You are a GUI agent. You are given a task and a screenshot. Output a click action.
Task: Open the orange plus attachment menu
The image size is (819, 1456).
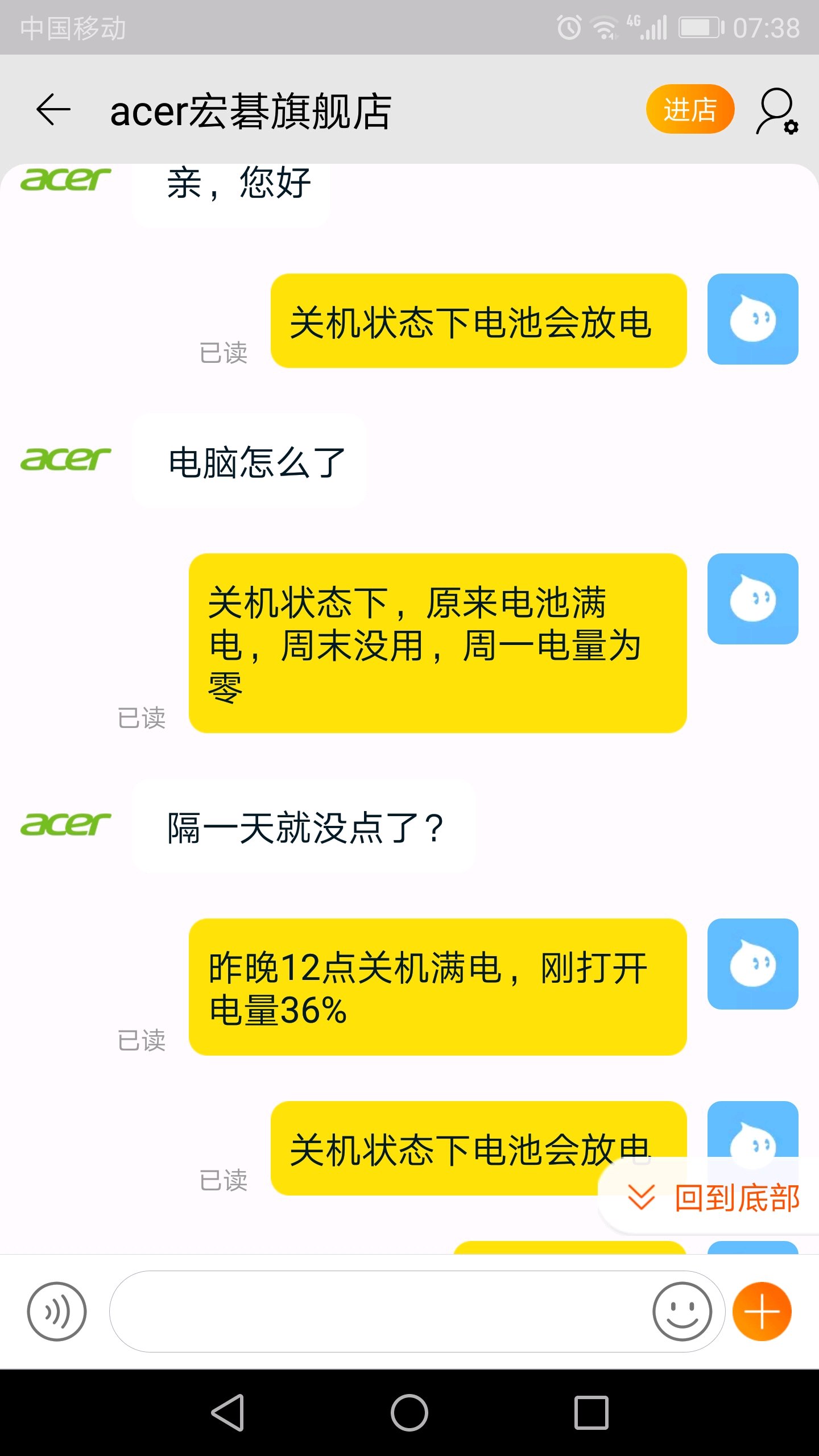762,1311
